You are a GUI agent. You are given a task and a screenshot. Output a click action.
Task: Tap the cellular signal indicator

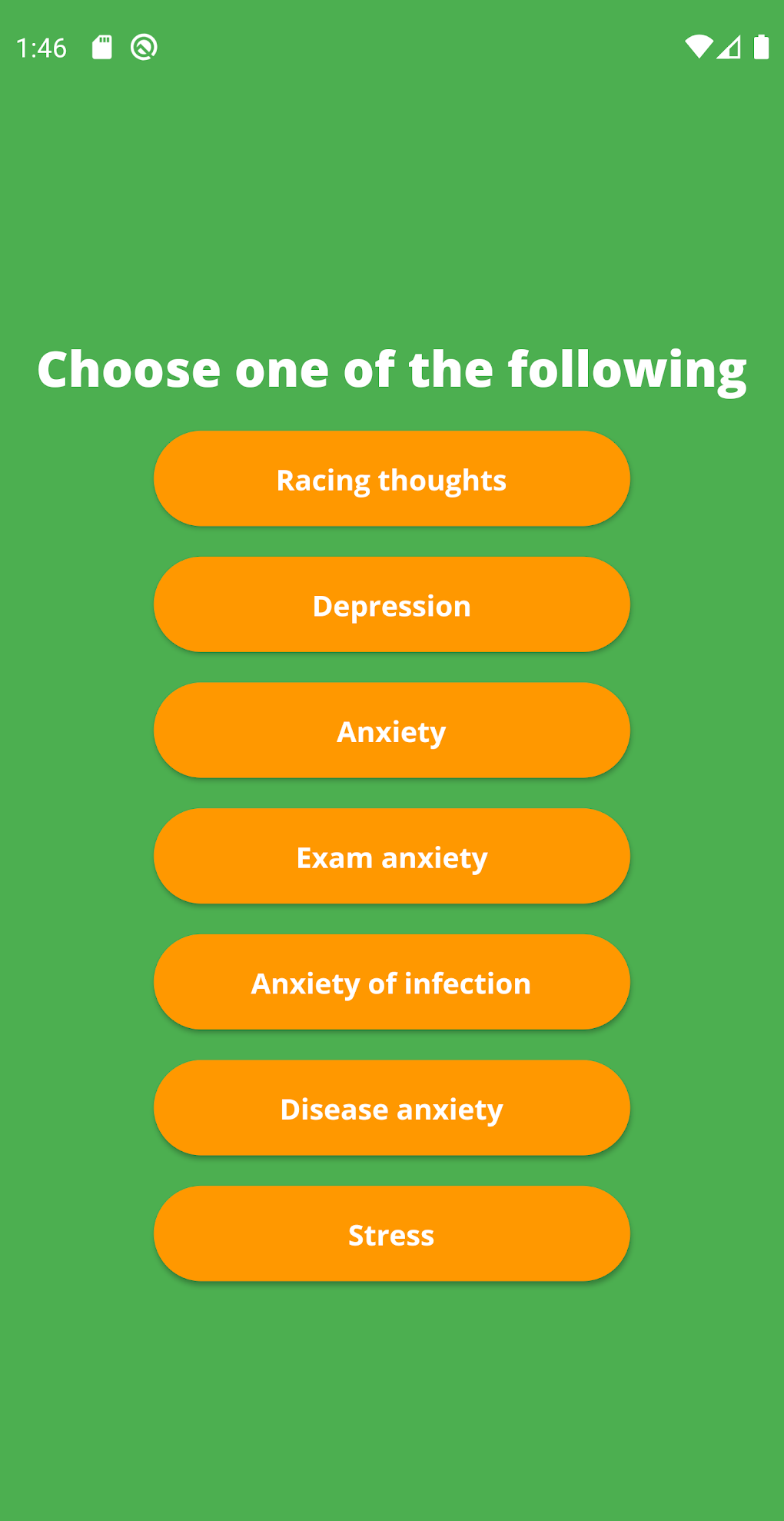pyautogui.click(x=729, y=46)
